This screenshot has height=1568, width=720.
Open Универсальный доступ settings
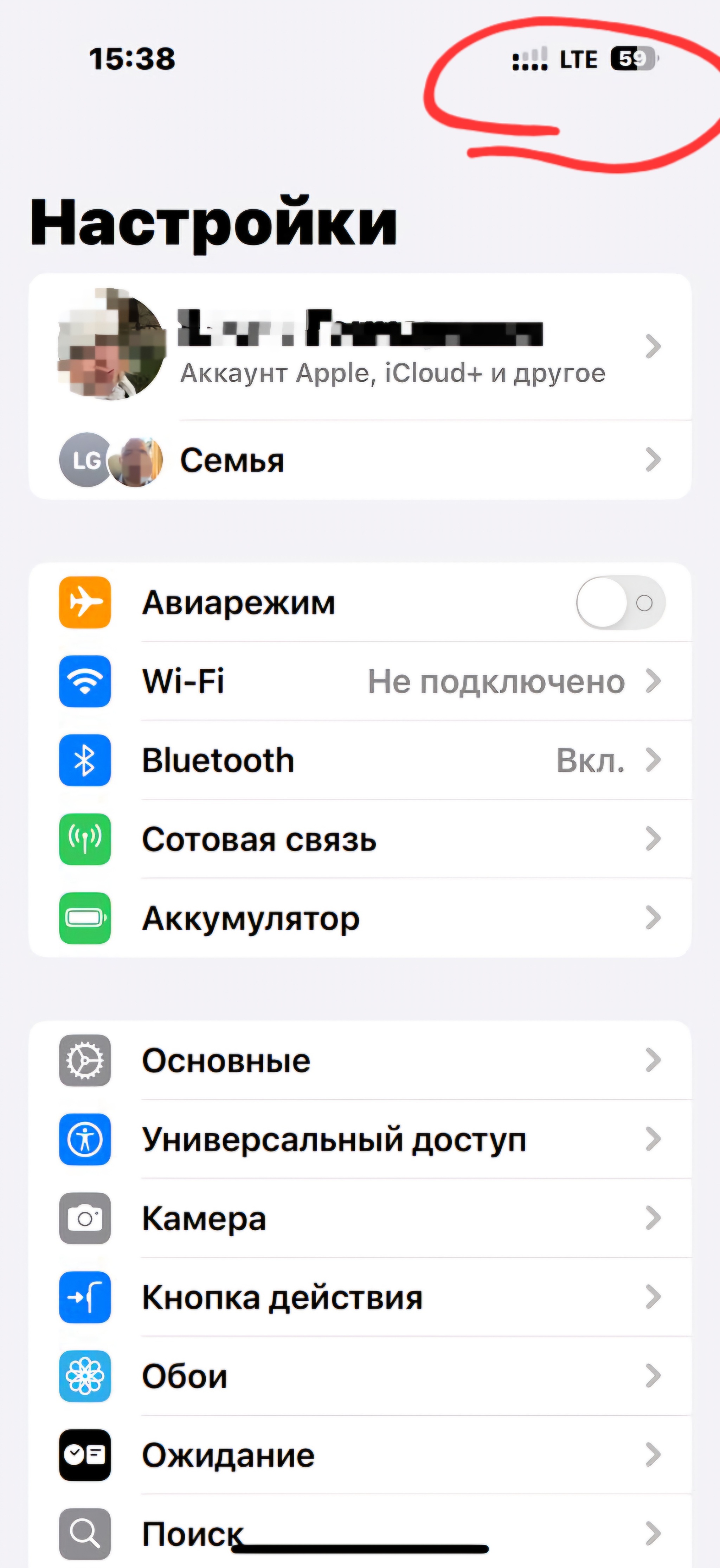click(360, 1139)
